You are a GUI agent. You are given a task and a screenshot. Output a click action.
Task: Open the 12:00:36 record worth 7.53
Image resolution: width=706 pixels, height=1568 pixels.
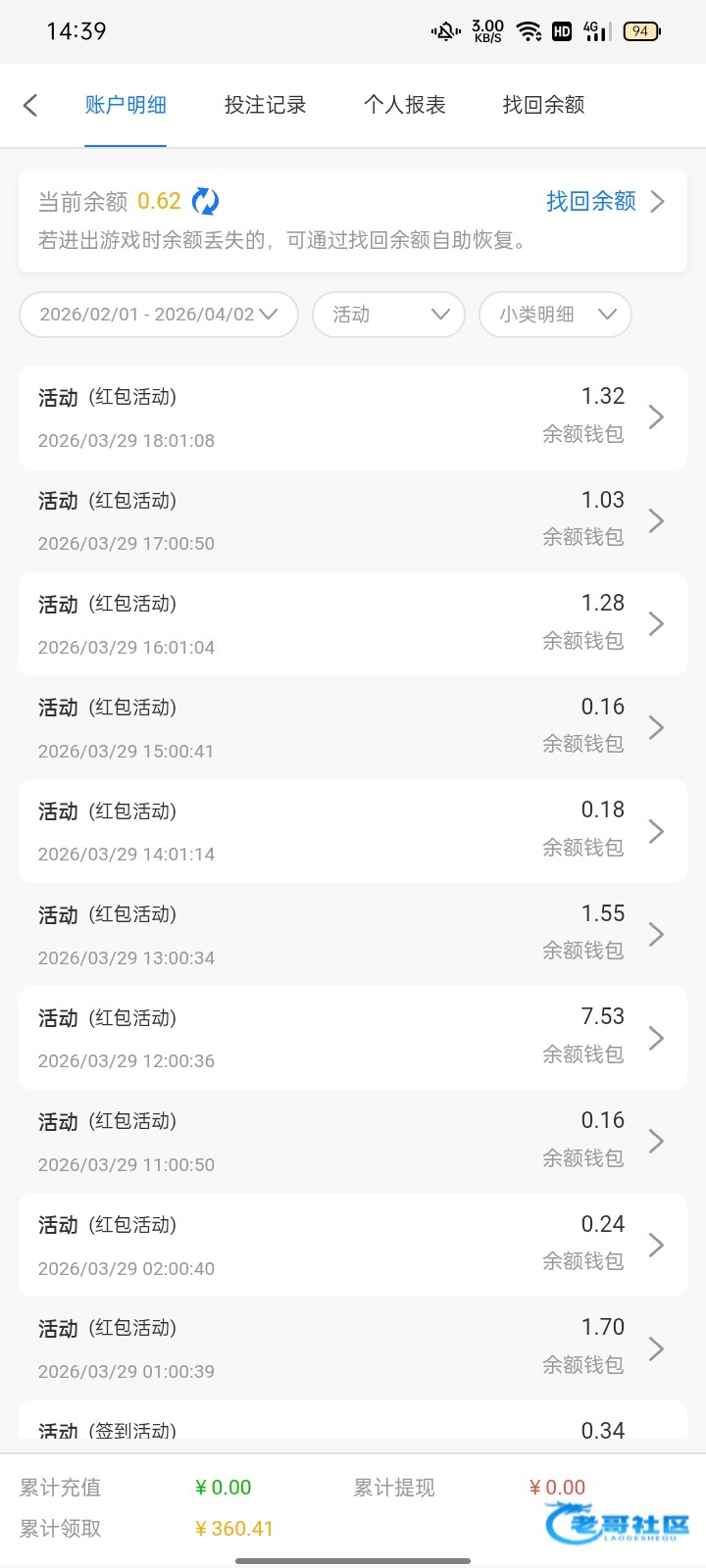coord(352,1038)
